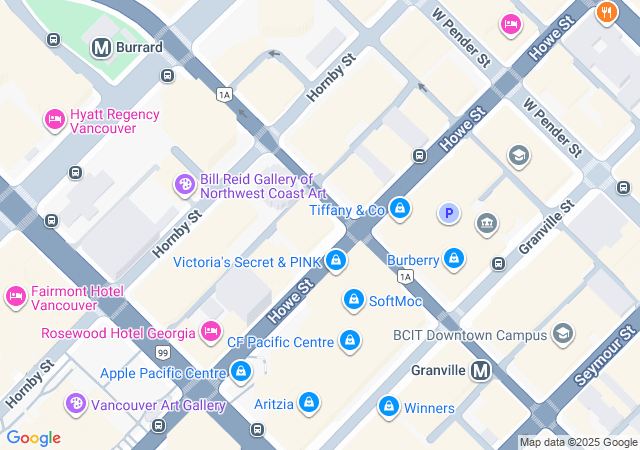Select the parking P marker

(x=449, y=213)
